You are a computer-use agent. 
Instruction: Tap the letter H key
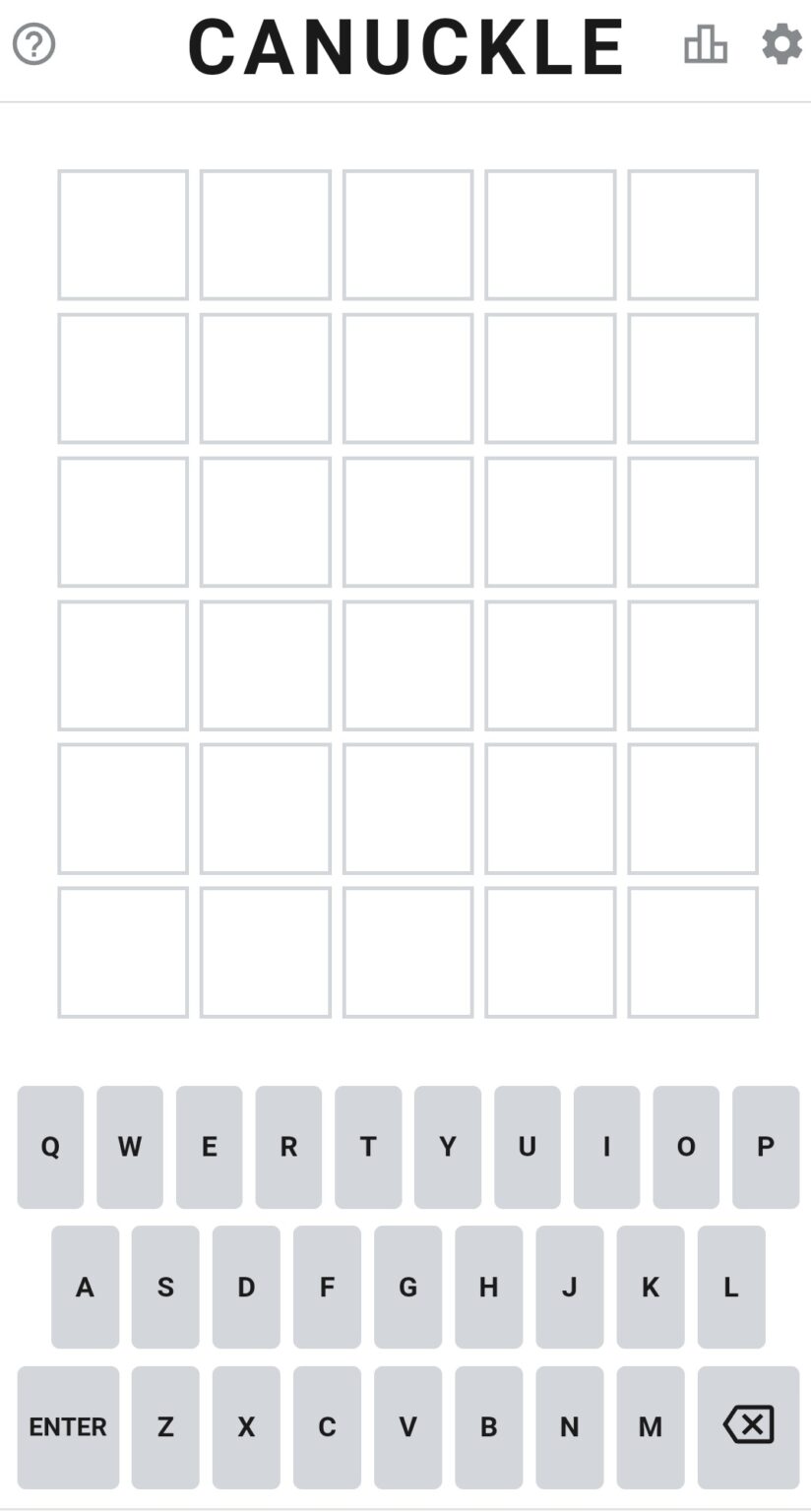pyautogui.click(x=488, y=1287)
